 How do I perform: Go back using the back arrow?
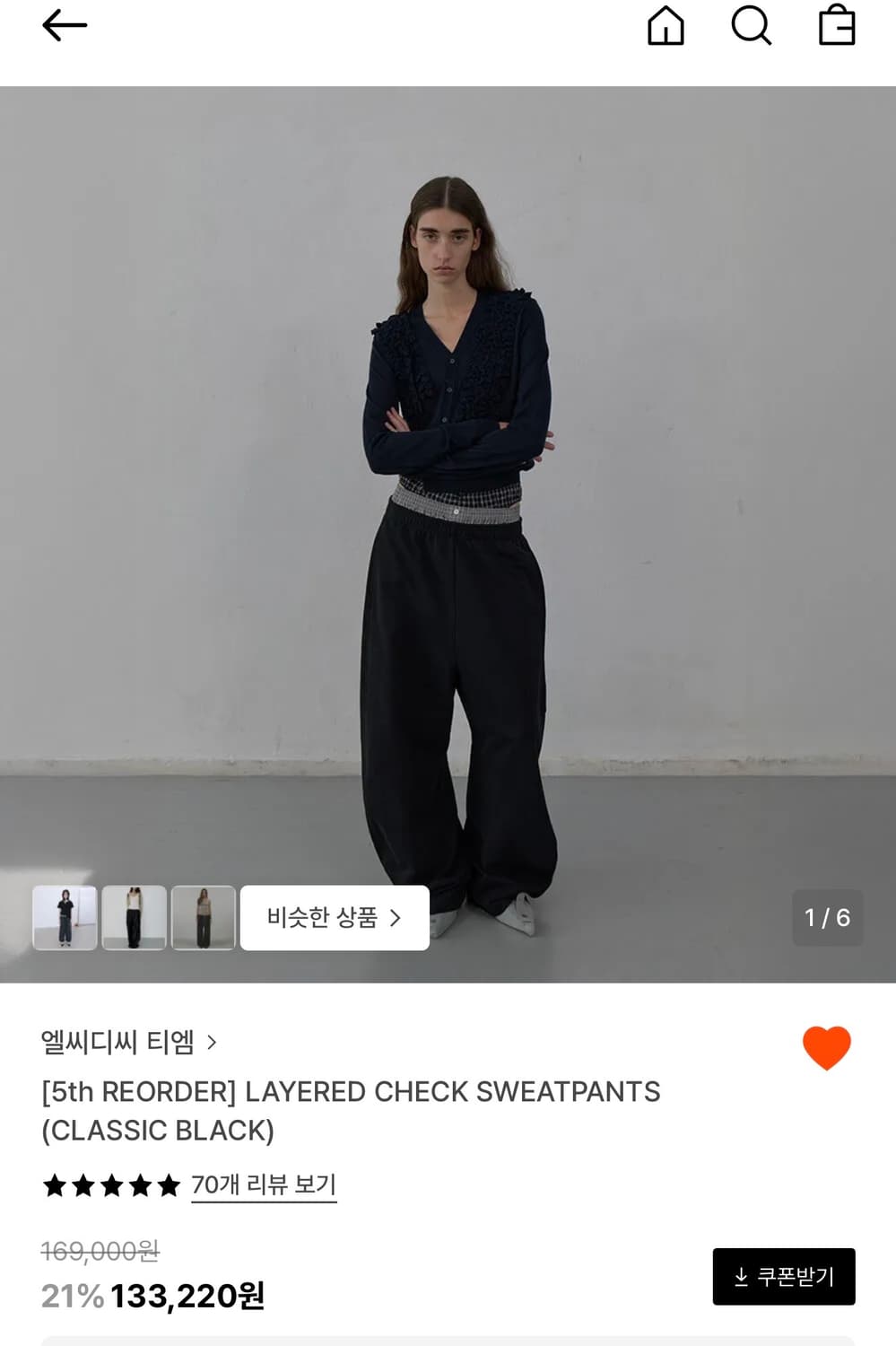pyautogui.click(x=65, y=25)
